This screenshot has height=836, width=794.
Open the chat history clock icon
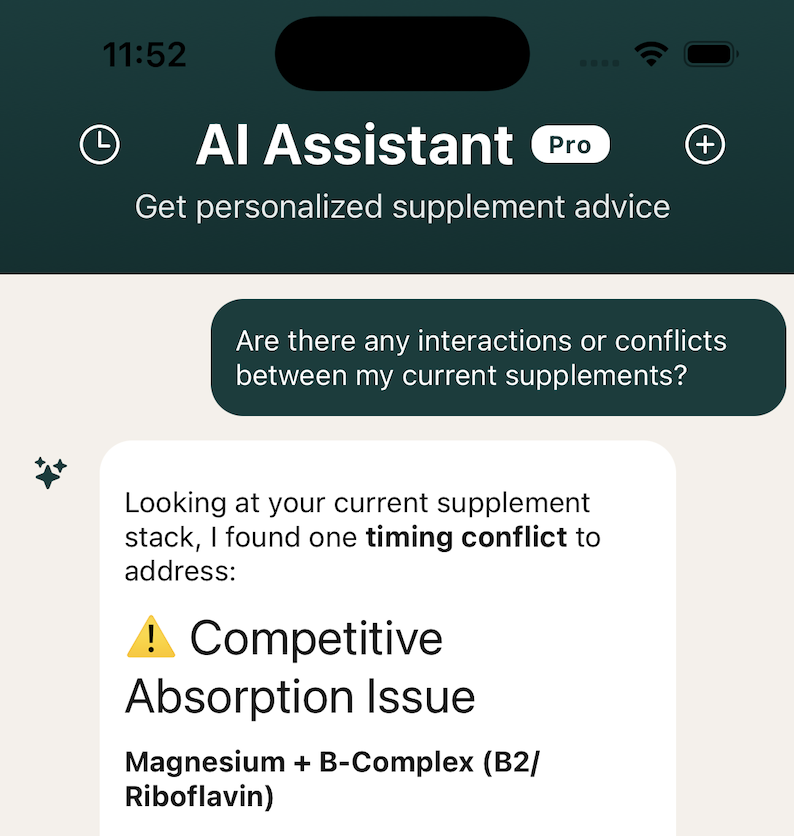tap(99, 144)
